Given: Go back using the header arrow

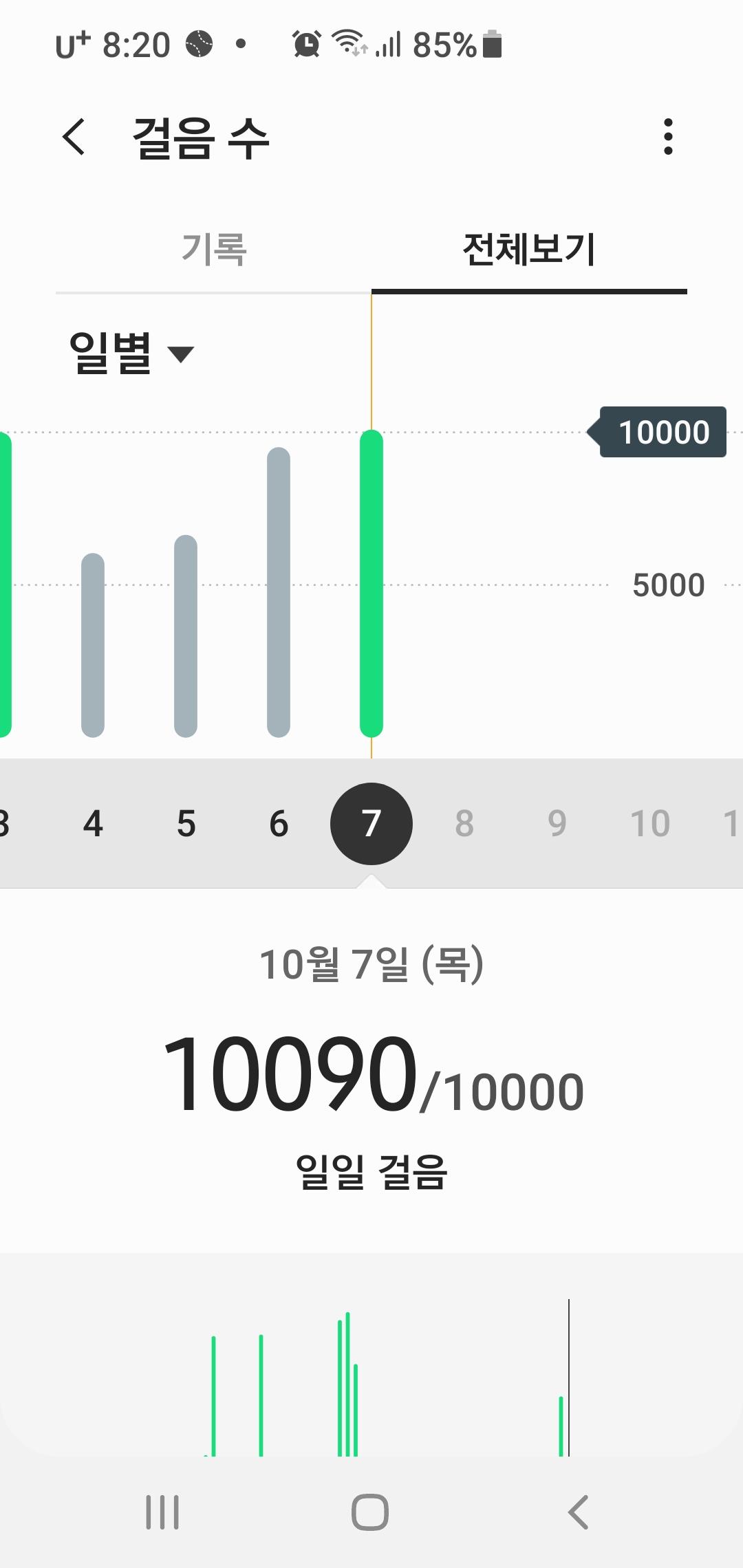Looking at the screenshot, I should click(x=74, y=137).
